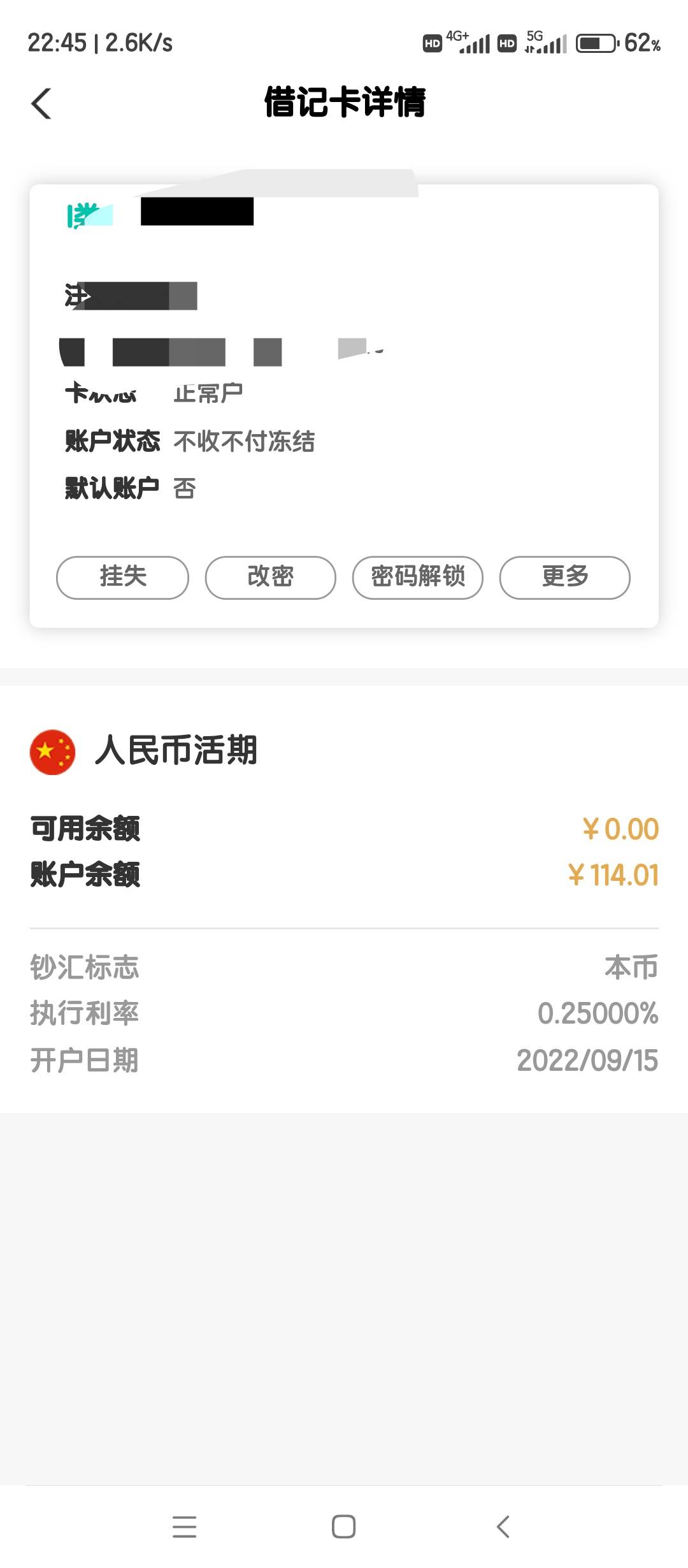
Task: Tap 改密 to change the card password
Action: (270, 577)
